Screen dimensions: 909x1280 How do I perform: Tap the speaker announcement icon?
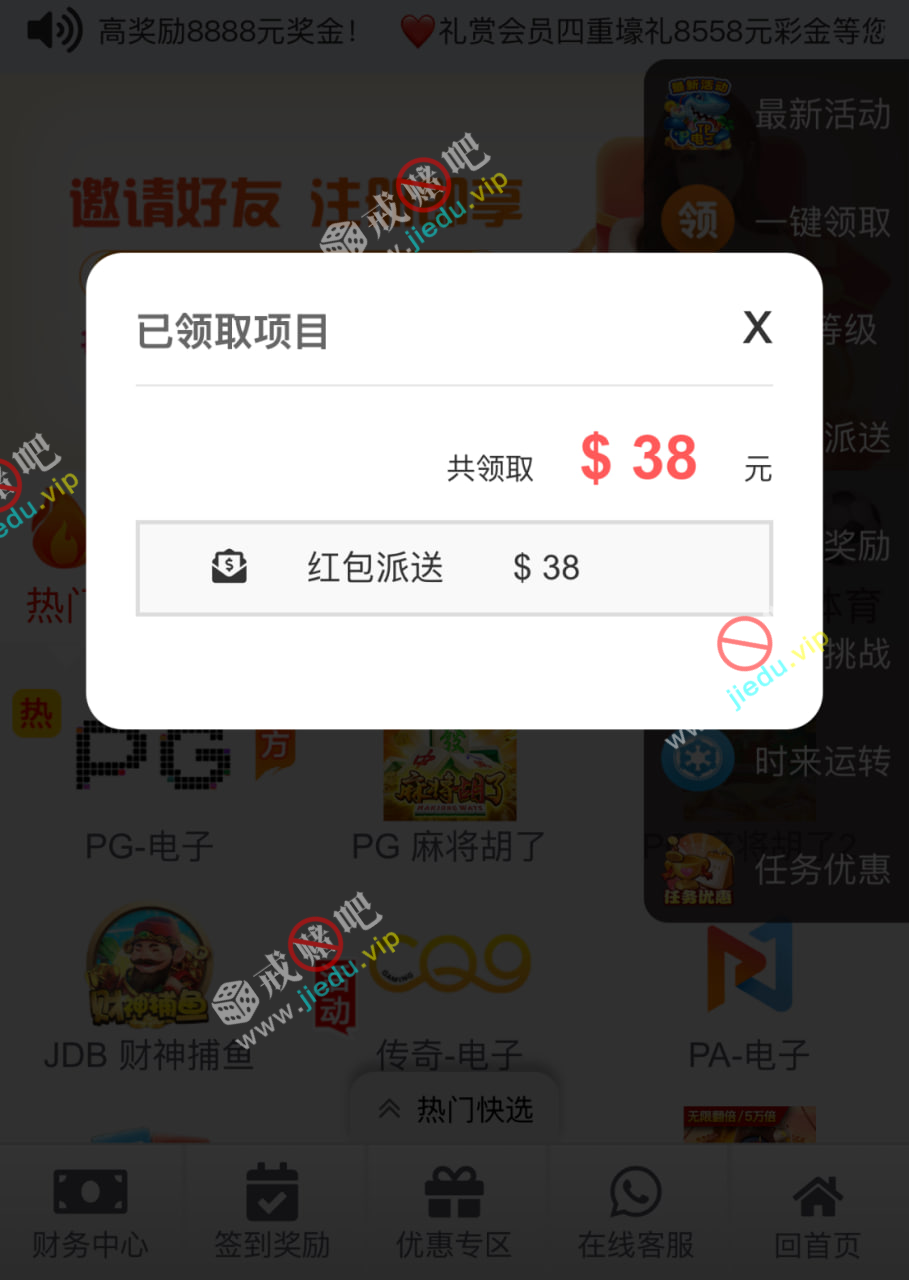click(55, 32)
